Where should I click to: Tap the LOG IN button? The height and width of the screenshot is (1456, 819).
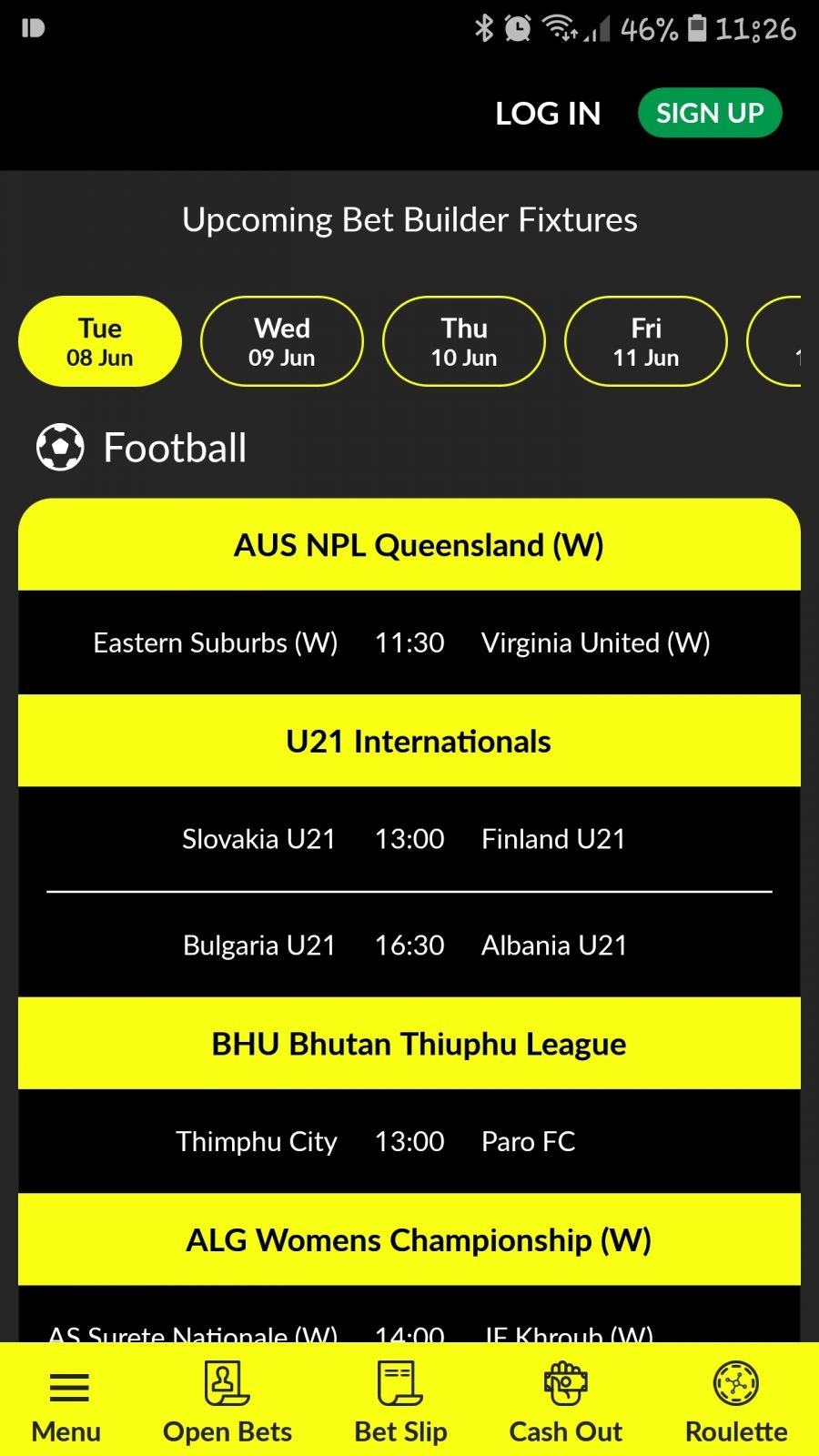coord(548,113)
